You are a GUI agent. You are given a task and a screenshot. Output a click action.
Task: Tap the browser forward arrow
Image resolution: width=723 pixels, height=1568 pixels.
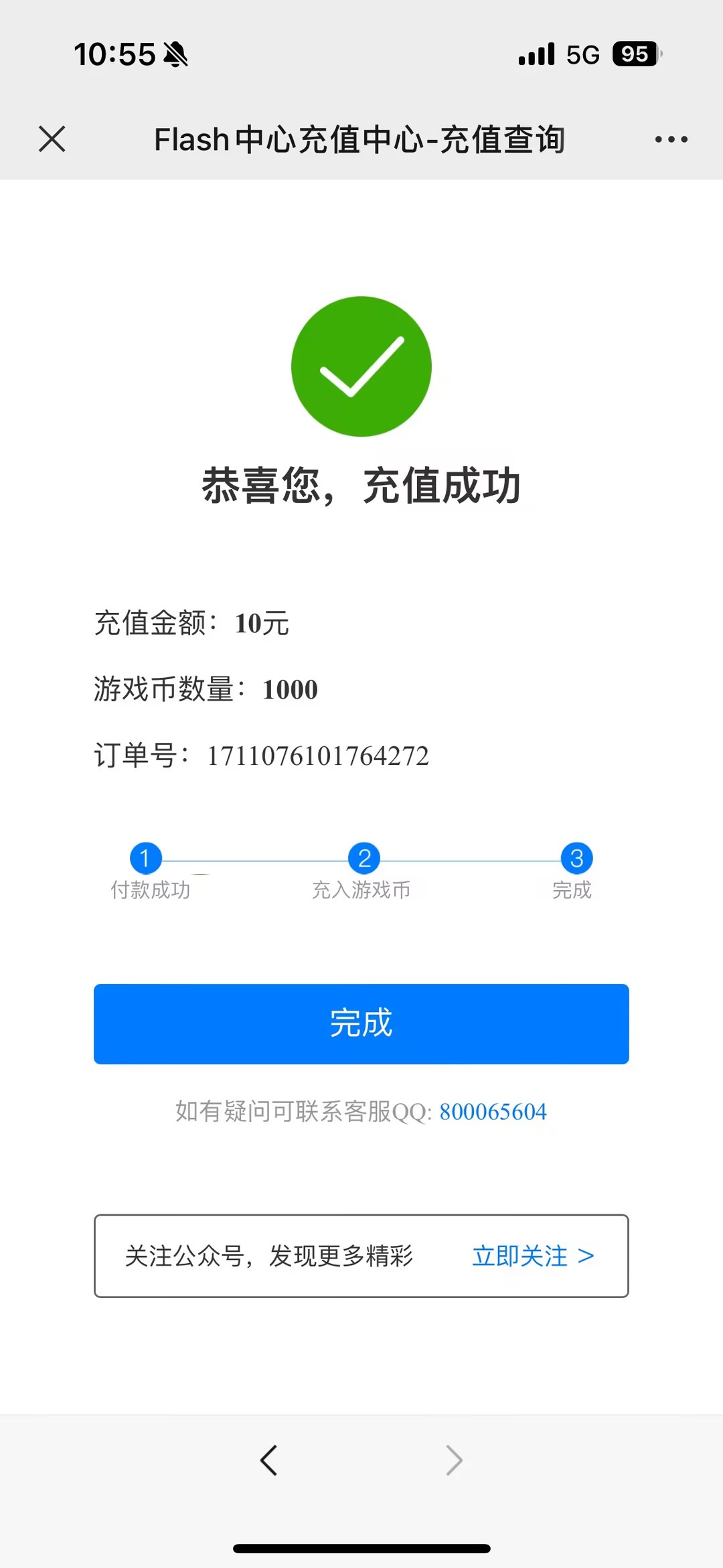454,1460
